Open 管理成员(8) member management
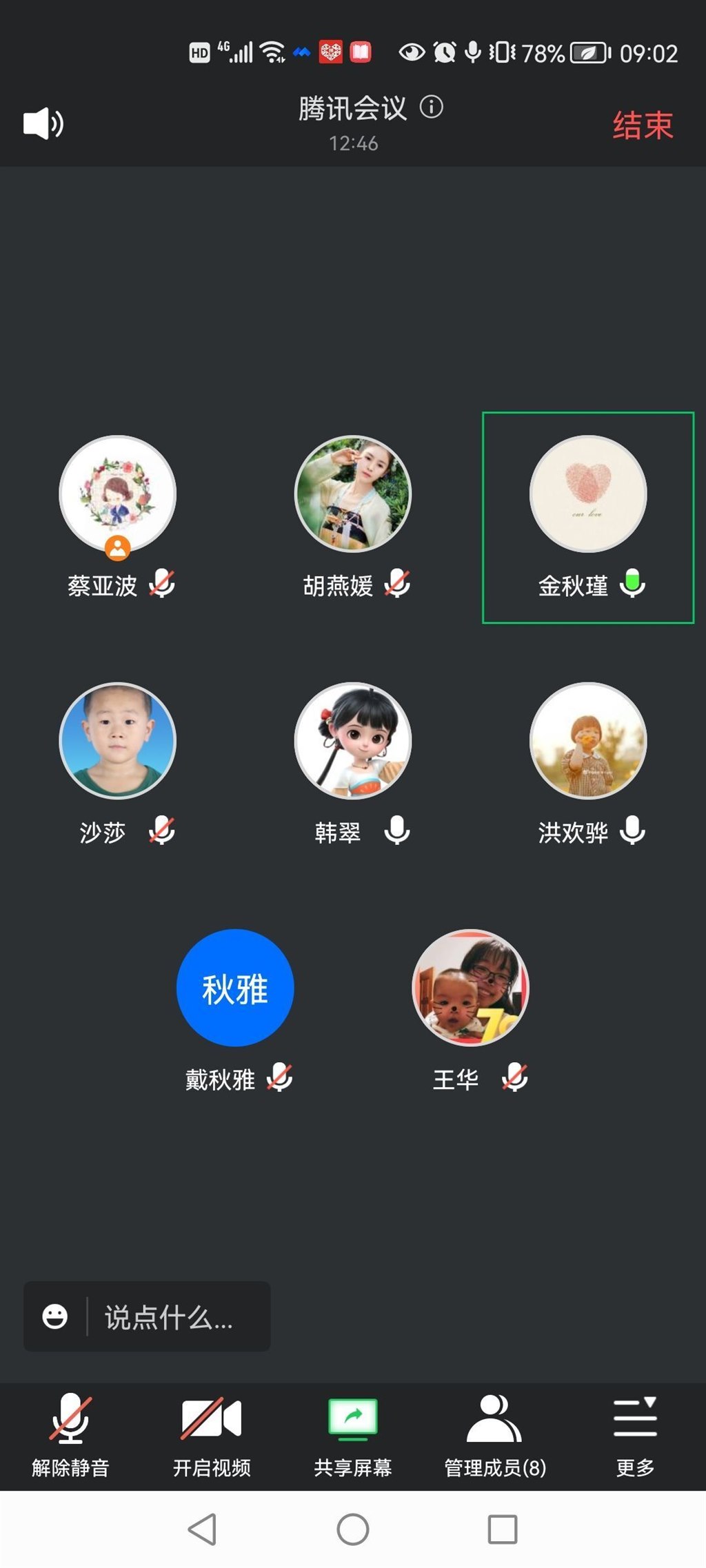706x1568 pixels. point(494,1436)
